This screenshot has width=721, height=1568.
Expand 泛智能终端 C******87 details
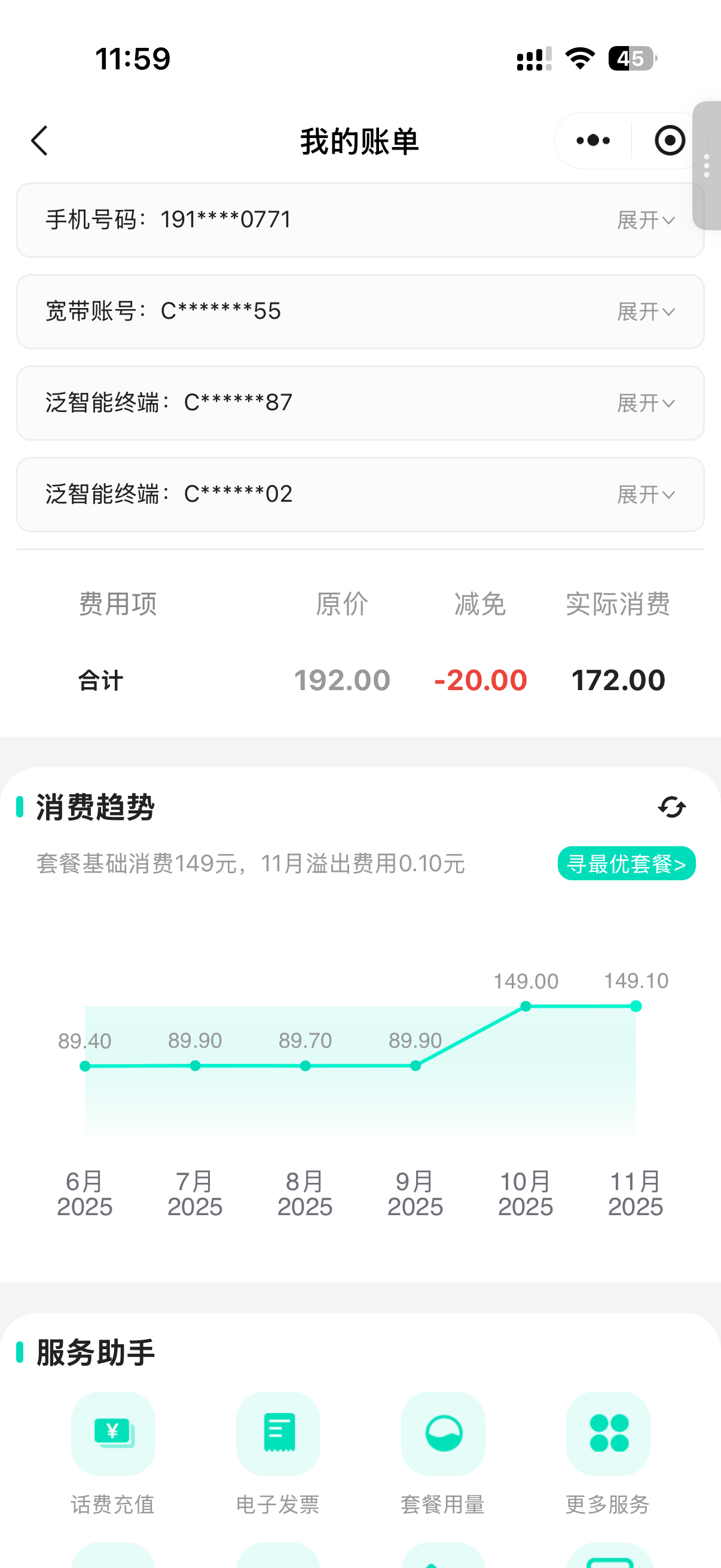point(645,403)
